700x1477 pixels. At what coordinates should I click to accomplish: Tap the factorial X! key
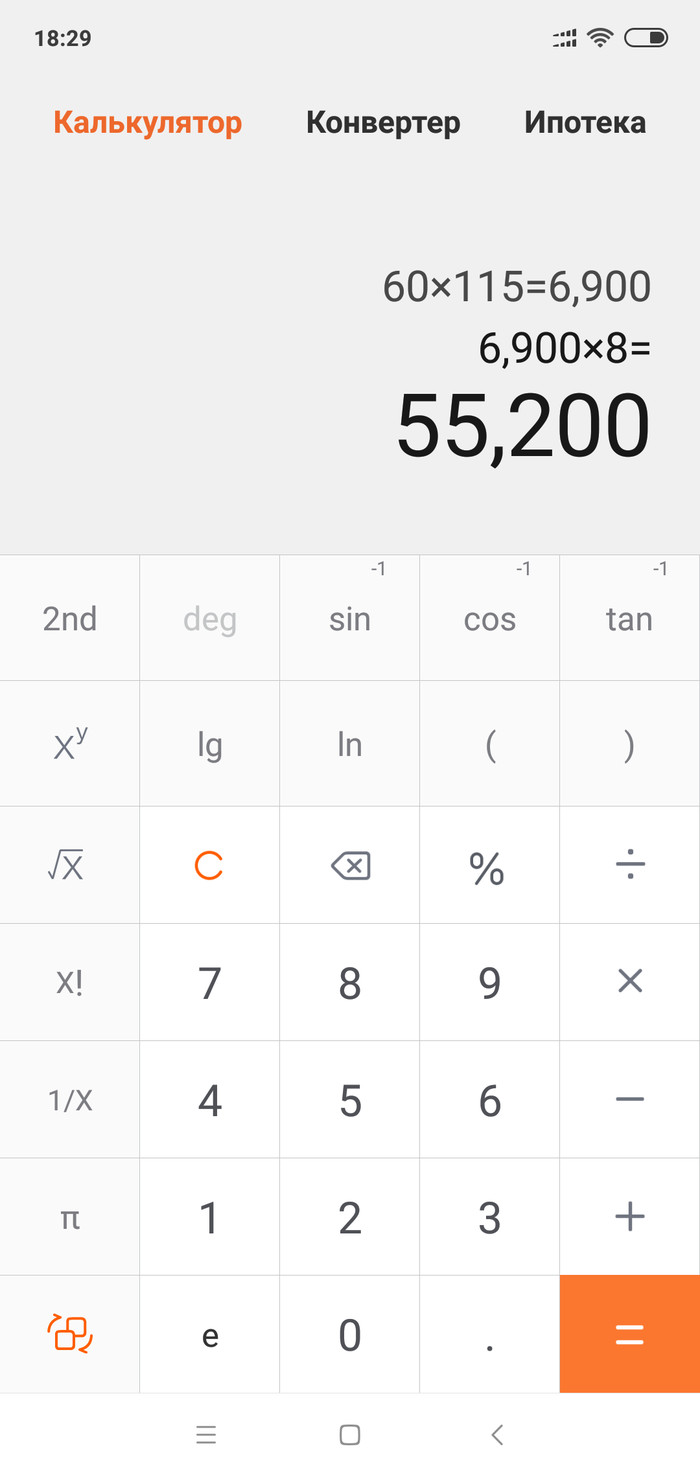[70, 983]
